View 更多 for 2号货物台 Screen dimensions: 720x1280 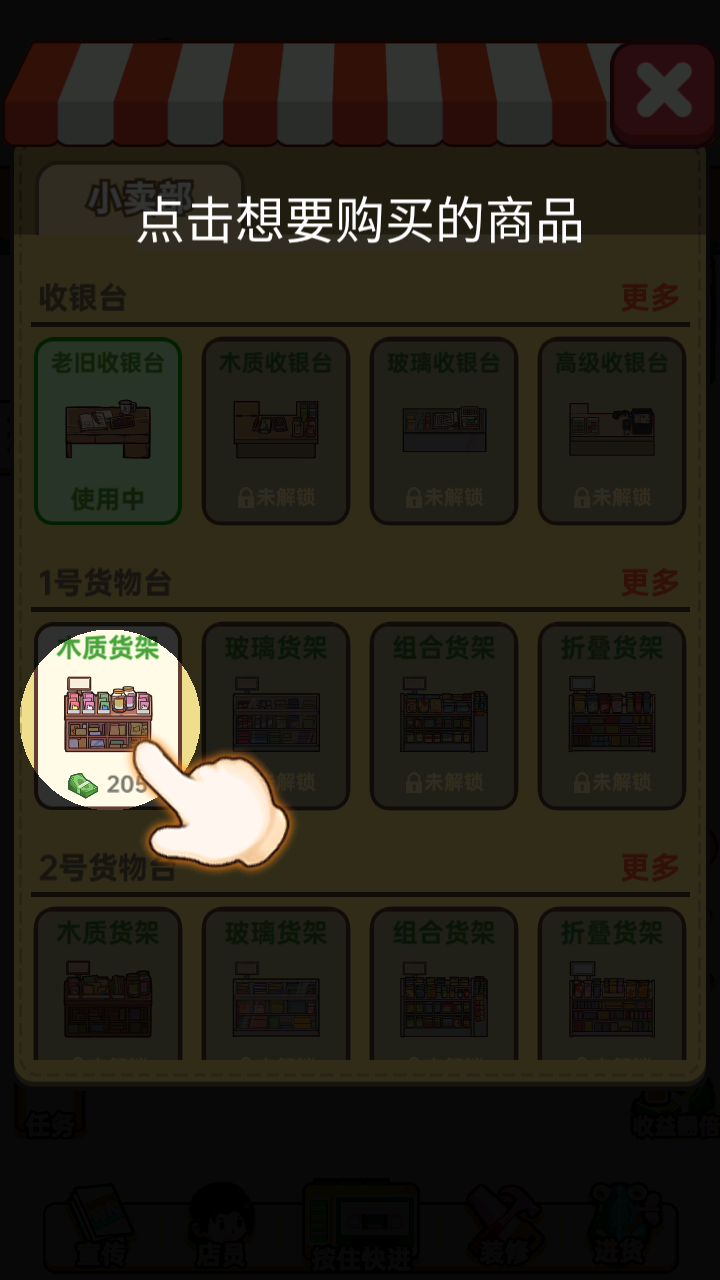coord(650,867)
